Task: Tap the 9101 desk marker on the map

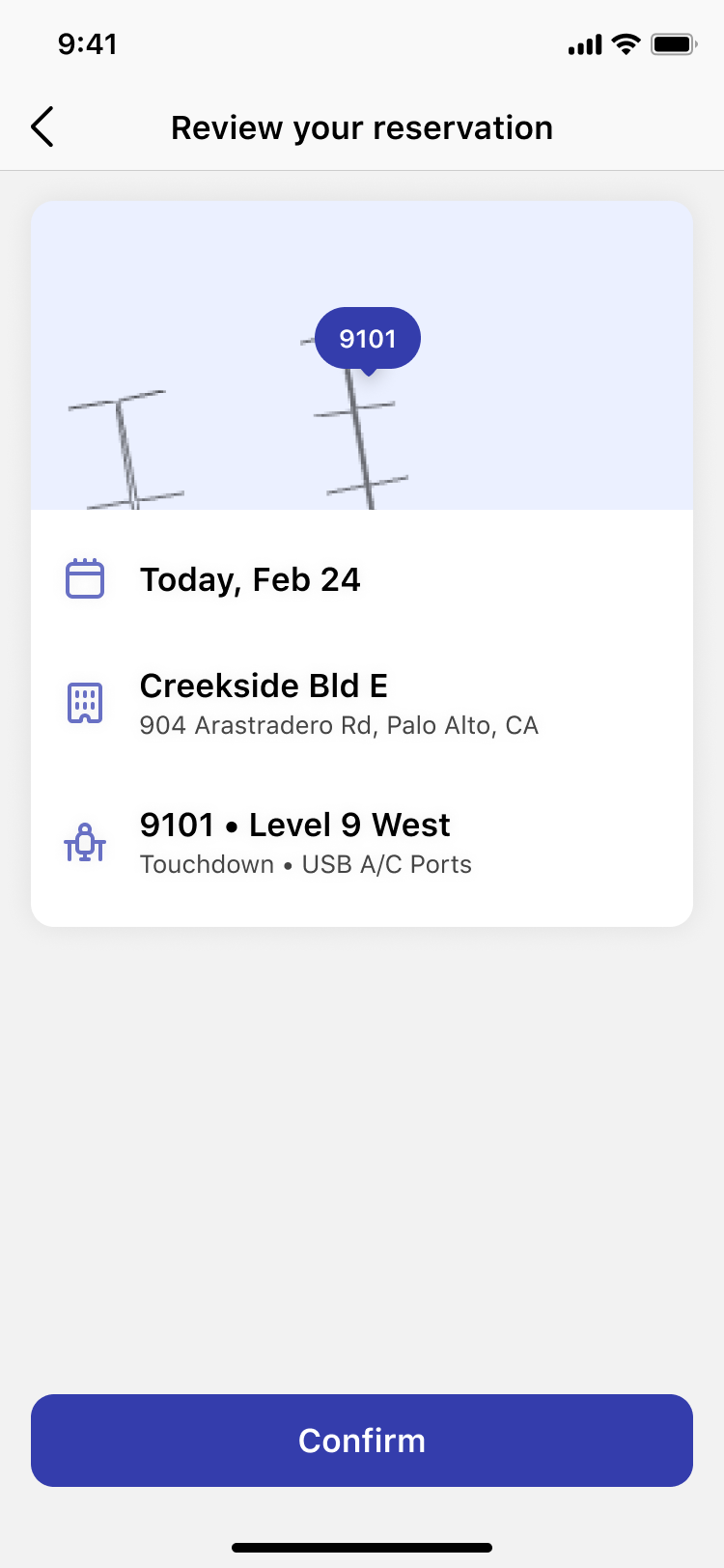Action: pyautogui.click(x=368, y=340)
